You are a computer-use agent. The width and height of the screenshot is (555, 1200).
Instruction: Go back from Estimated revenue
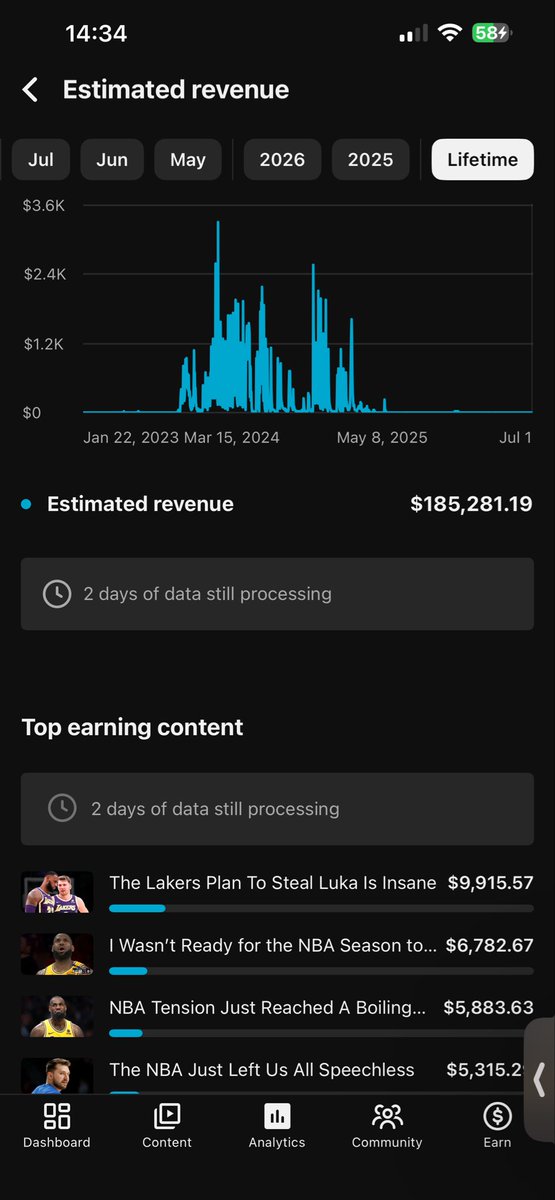(30, 90)
